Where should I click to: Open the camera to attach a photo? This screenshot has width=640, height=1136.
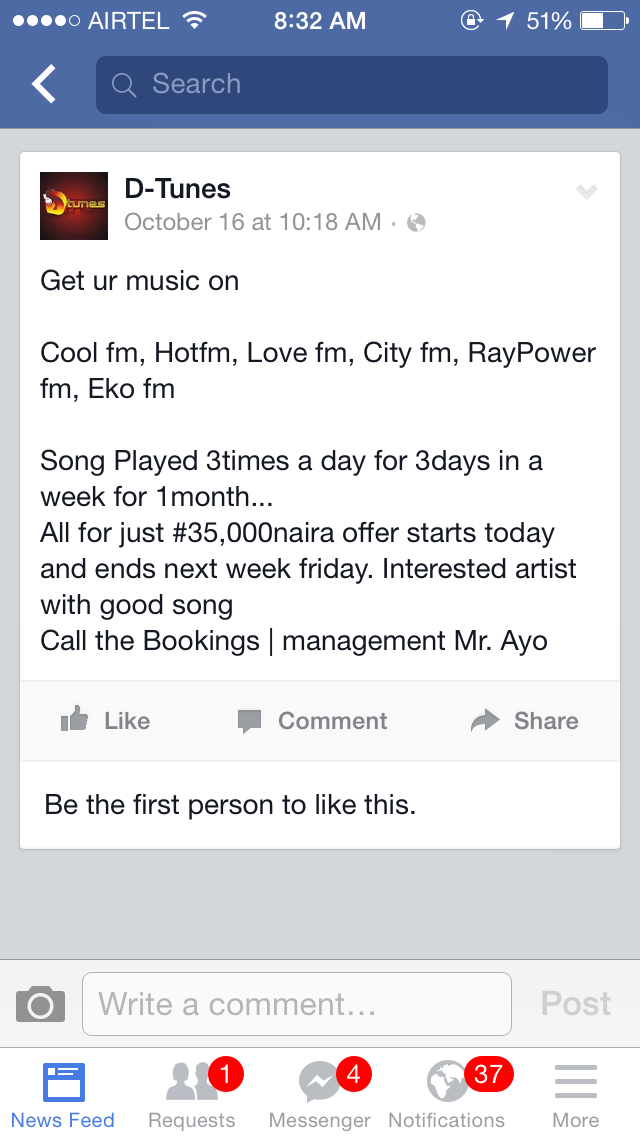[41, 1004]
